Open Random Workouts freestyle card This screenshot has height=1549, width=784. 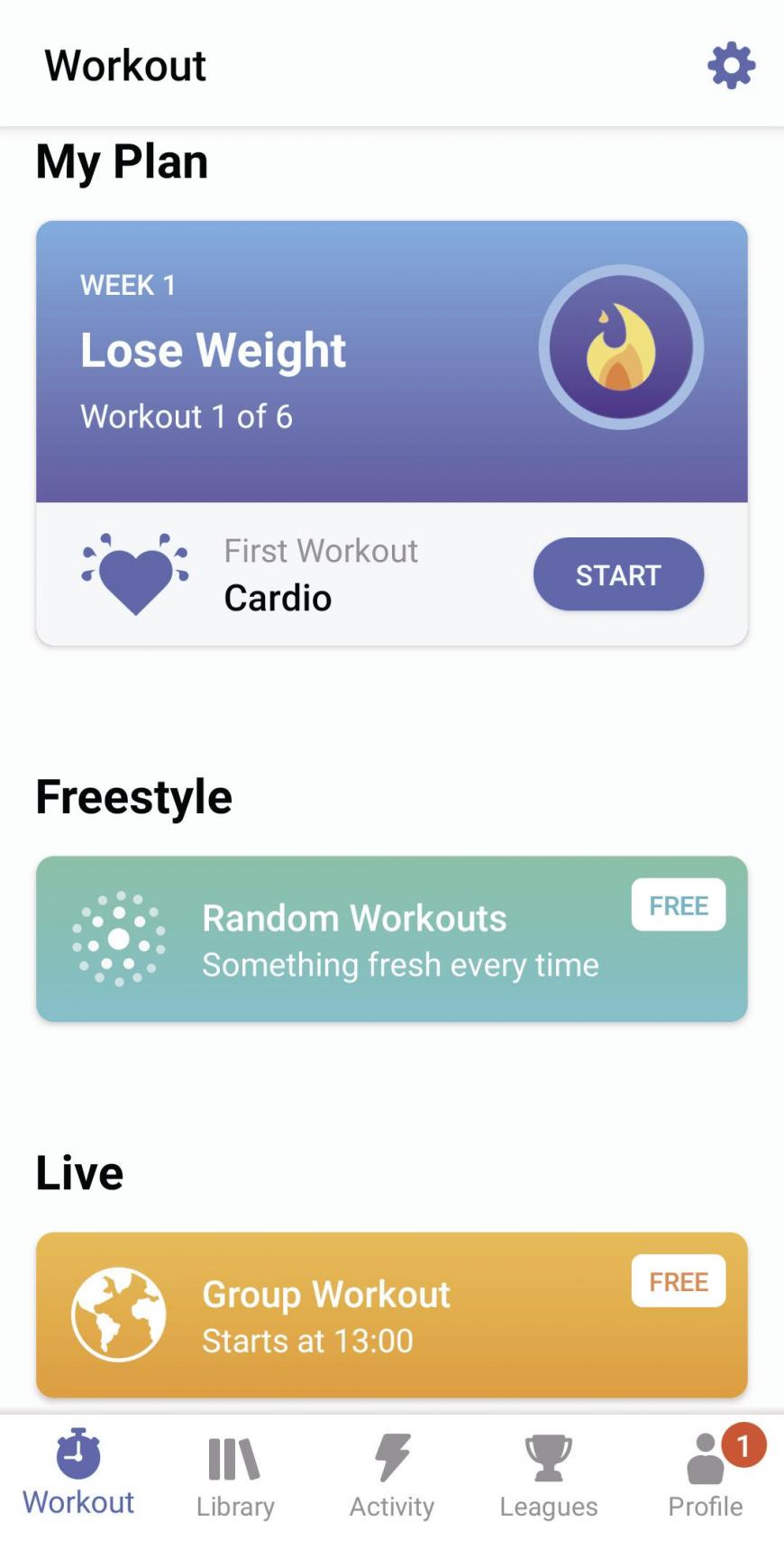(x=392, y=939)
